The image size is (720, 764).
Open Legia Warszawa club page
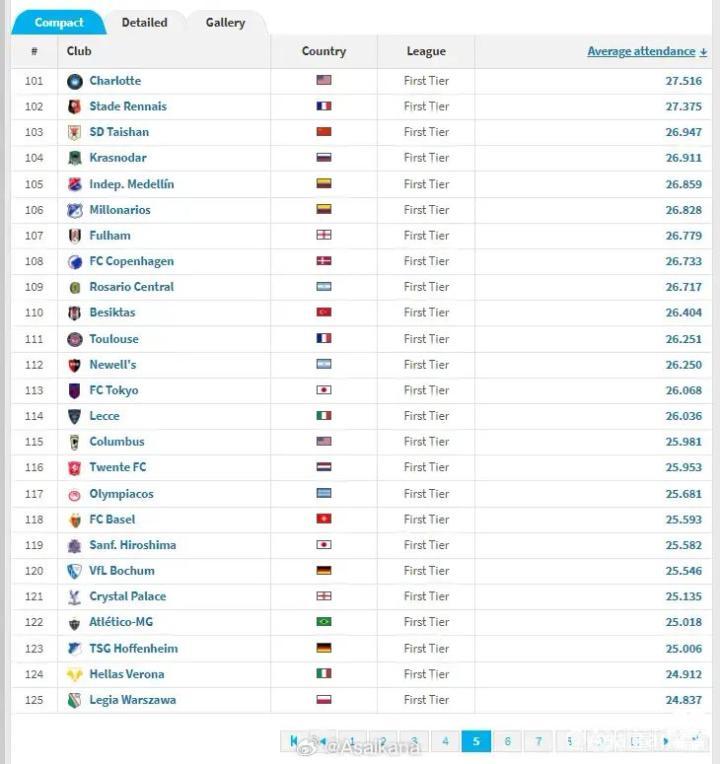tap(133, 700)
